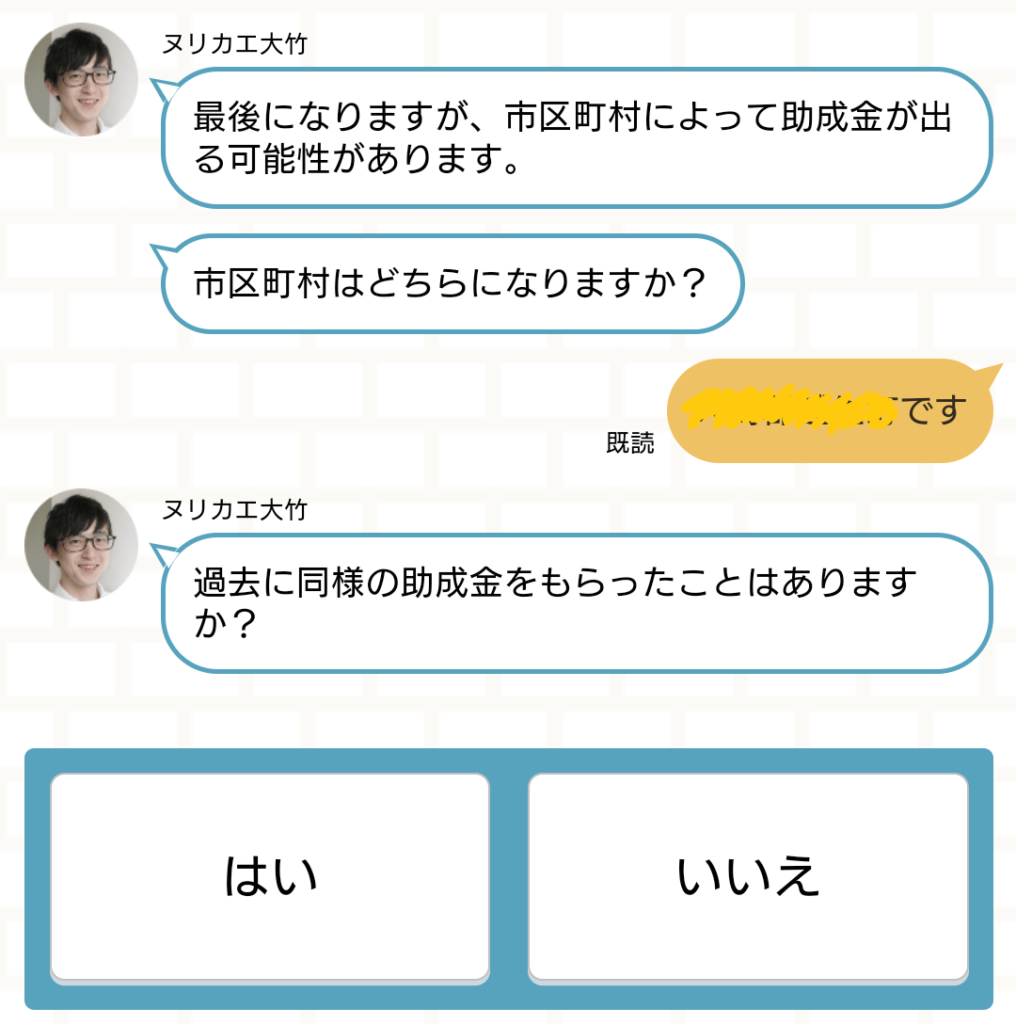This screenshot has width=1016, height=1024.
Task: Answer はい to the subsidy question
Action: tap(270, 876)
